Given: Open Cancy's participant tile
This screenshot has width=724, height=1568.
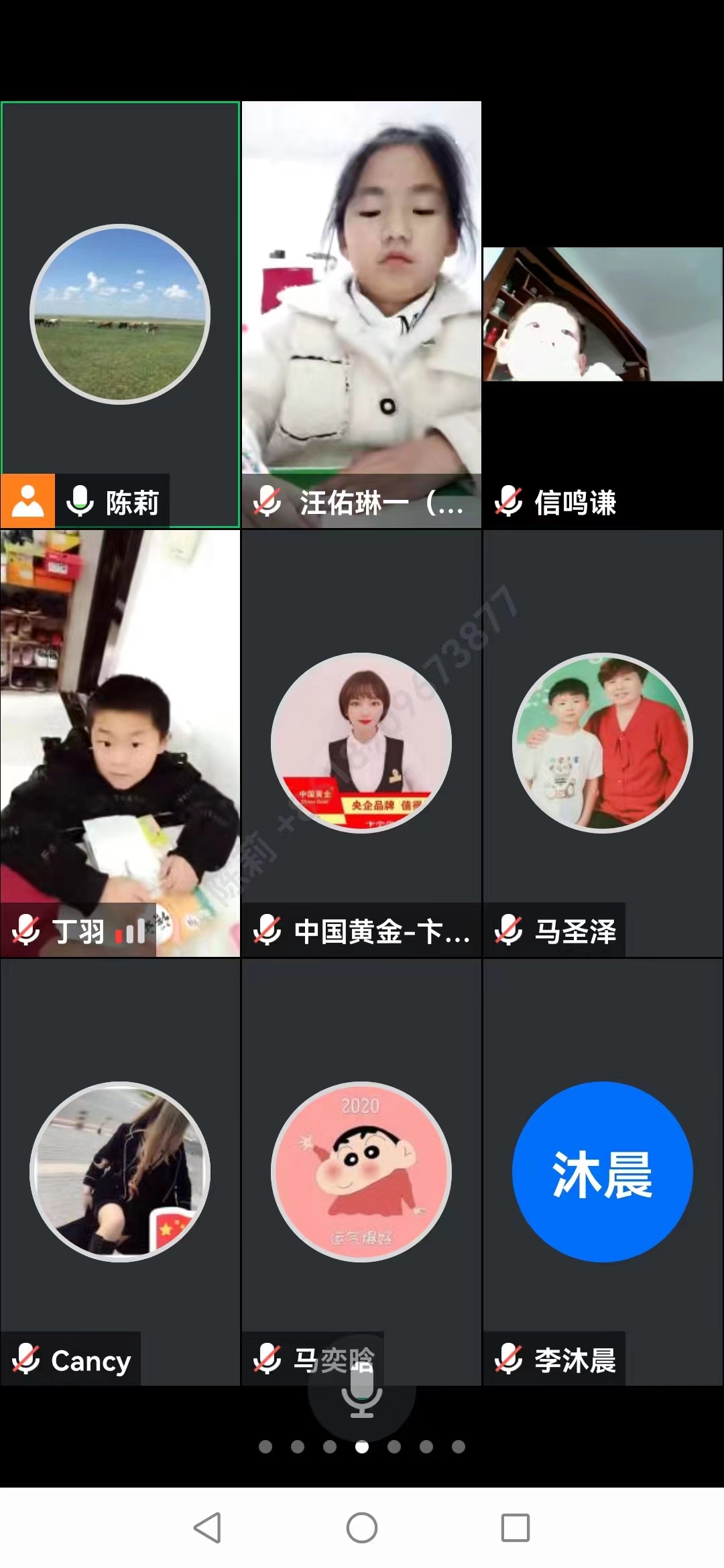Looking at the screenshot, I should click(120, 1173).
